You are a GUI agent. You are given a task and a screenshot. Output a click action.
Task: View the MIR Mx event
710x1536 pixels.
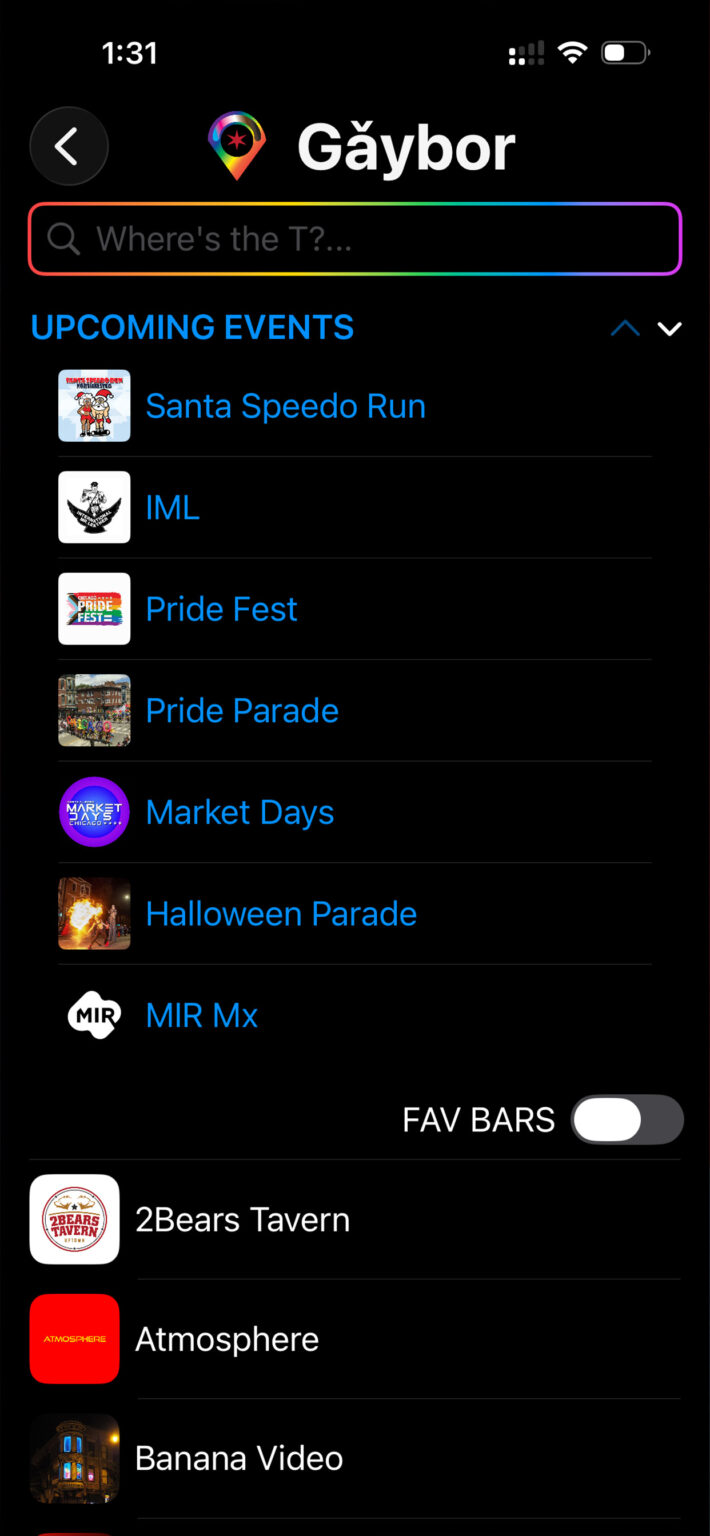coord(202,1016)
